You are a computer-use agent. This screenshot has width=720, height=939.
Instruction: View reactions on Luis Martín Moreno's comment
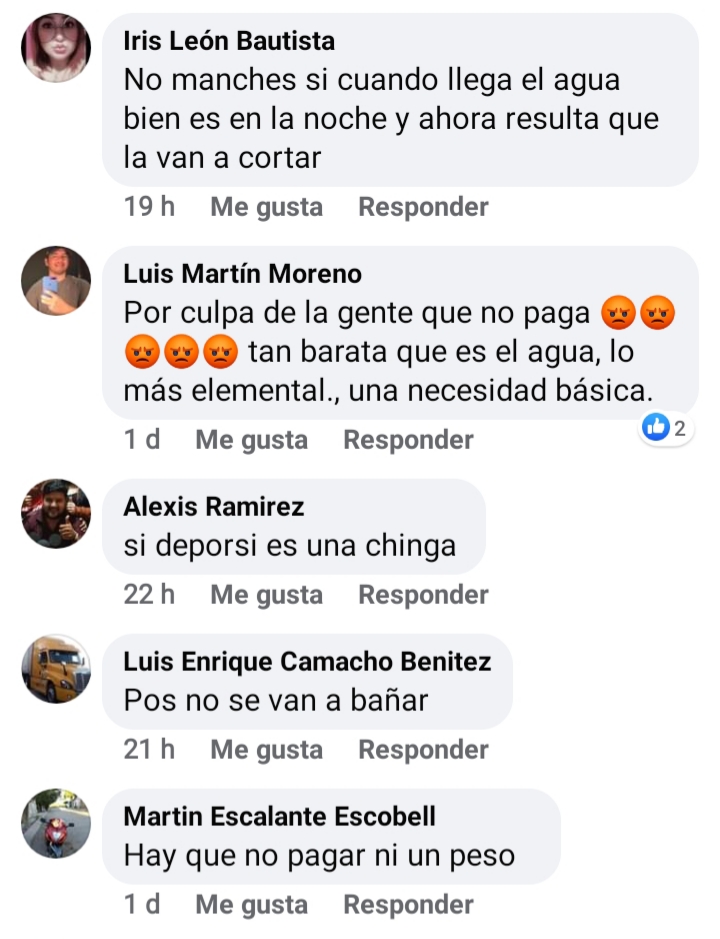667,429
